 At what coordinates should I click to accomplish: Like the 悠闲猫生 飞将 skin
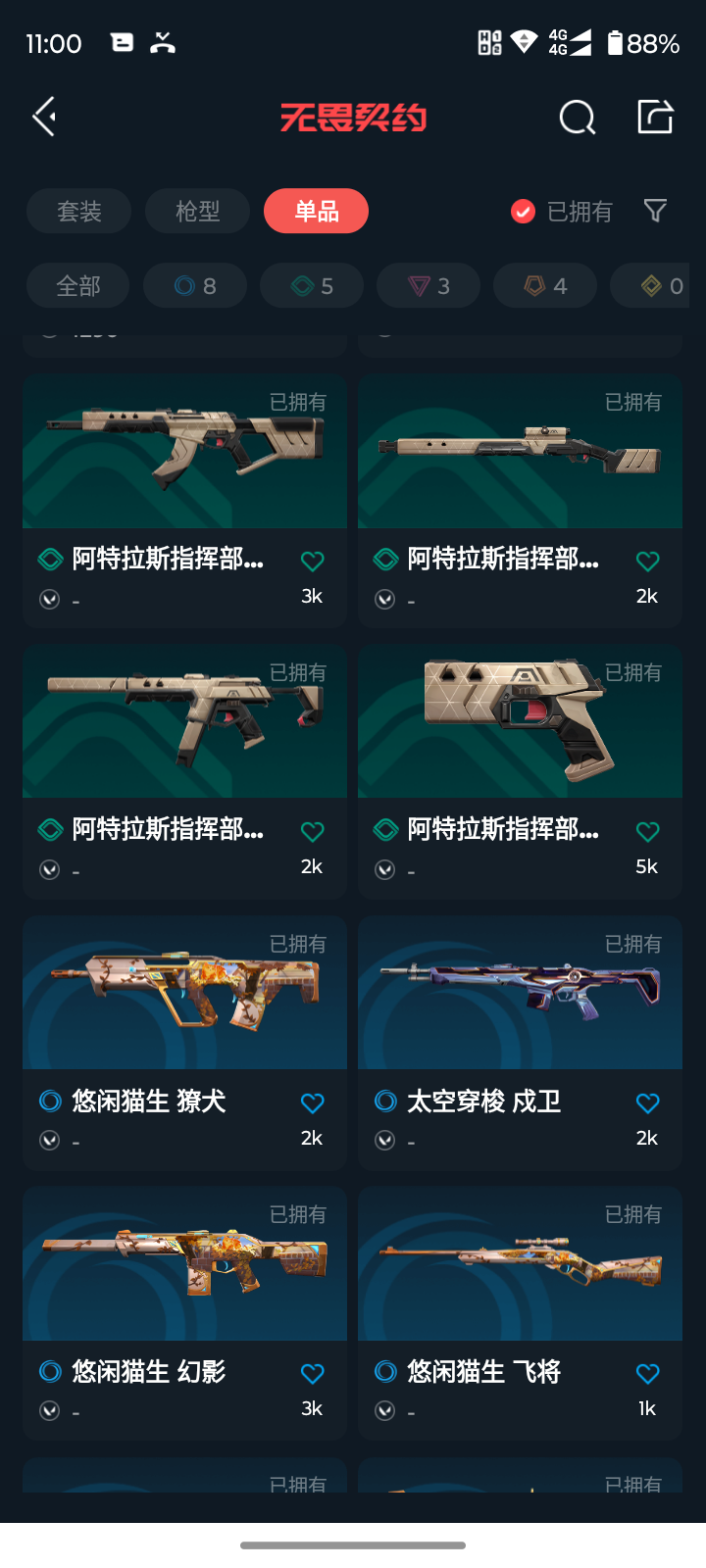point(647,1374)
